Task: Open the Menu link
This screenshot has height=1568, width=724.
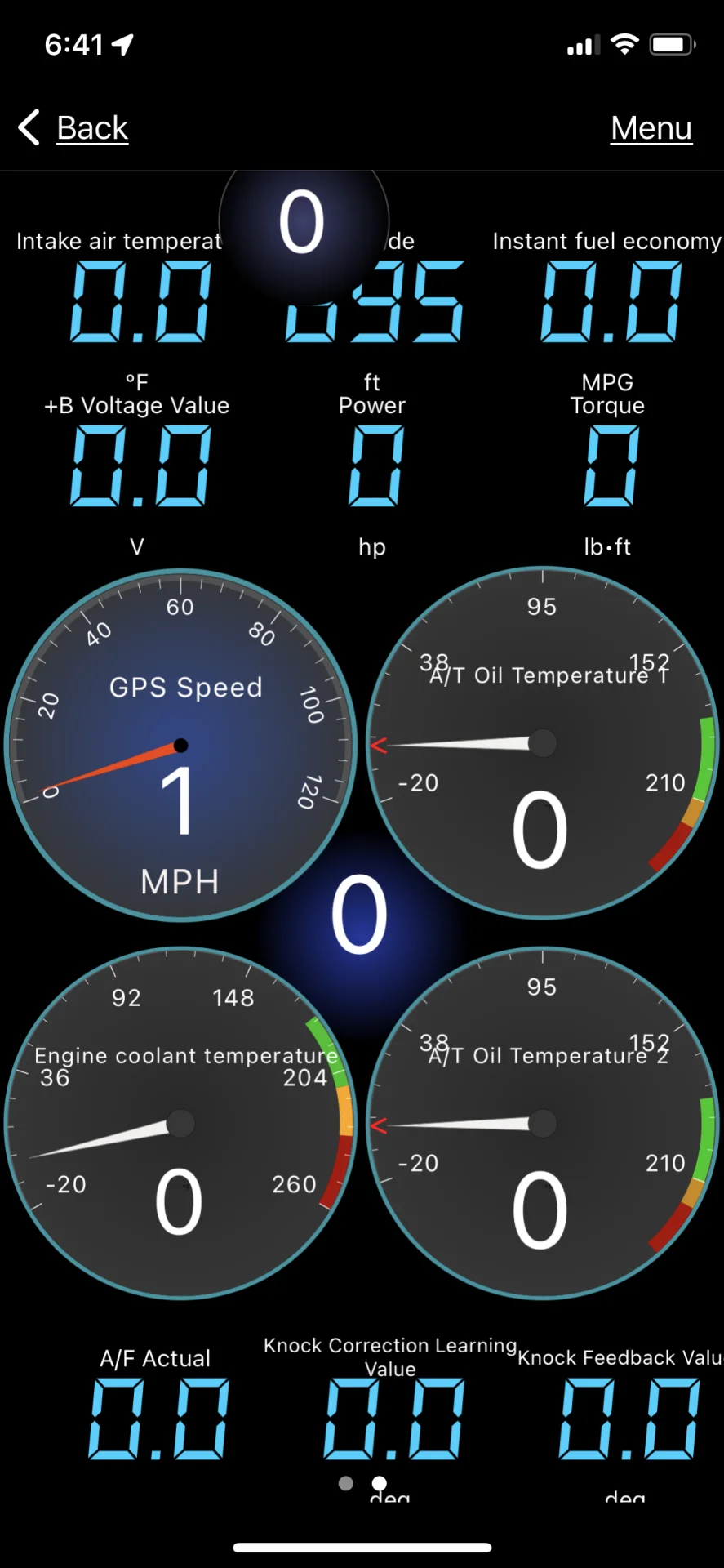Action: (651, 128)
